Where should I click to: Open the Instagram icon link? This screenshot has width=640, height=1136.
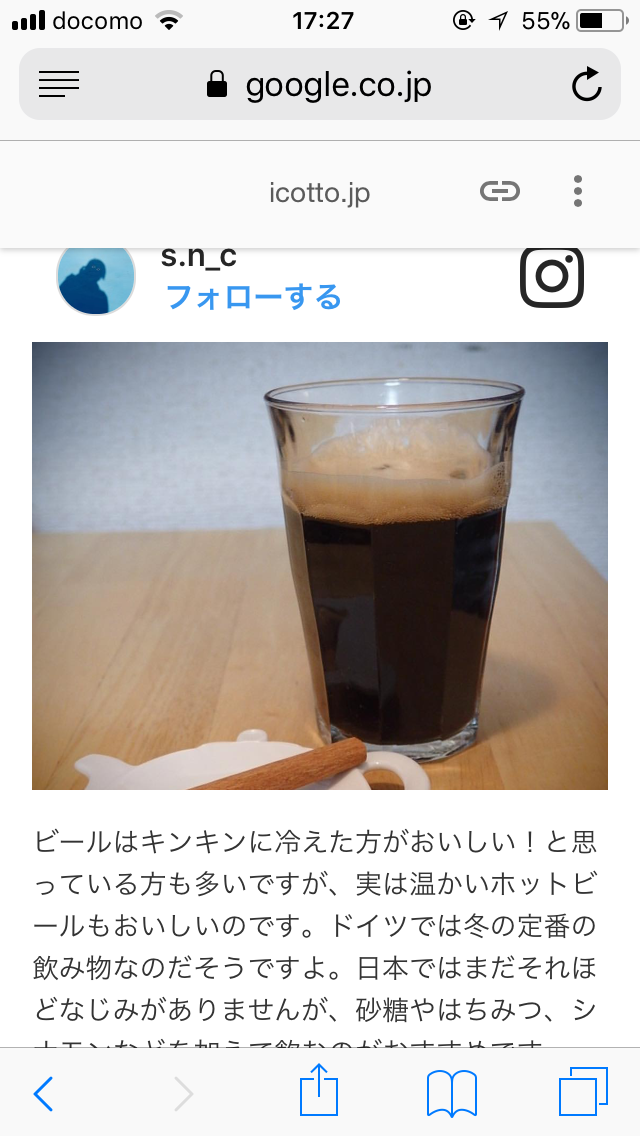(552, 277)
